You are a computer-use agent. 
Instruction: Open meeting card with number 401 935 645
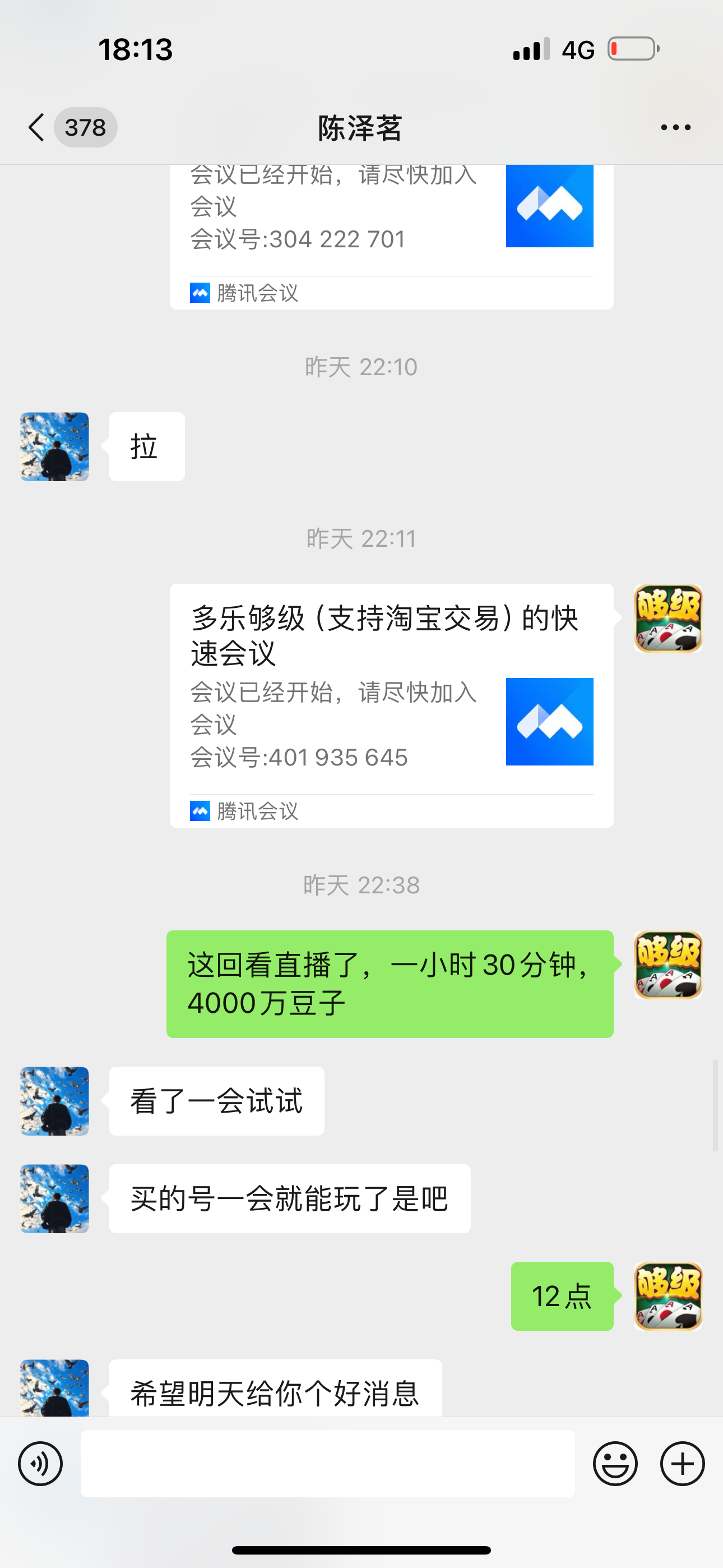coord(391,705)
